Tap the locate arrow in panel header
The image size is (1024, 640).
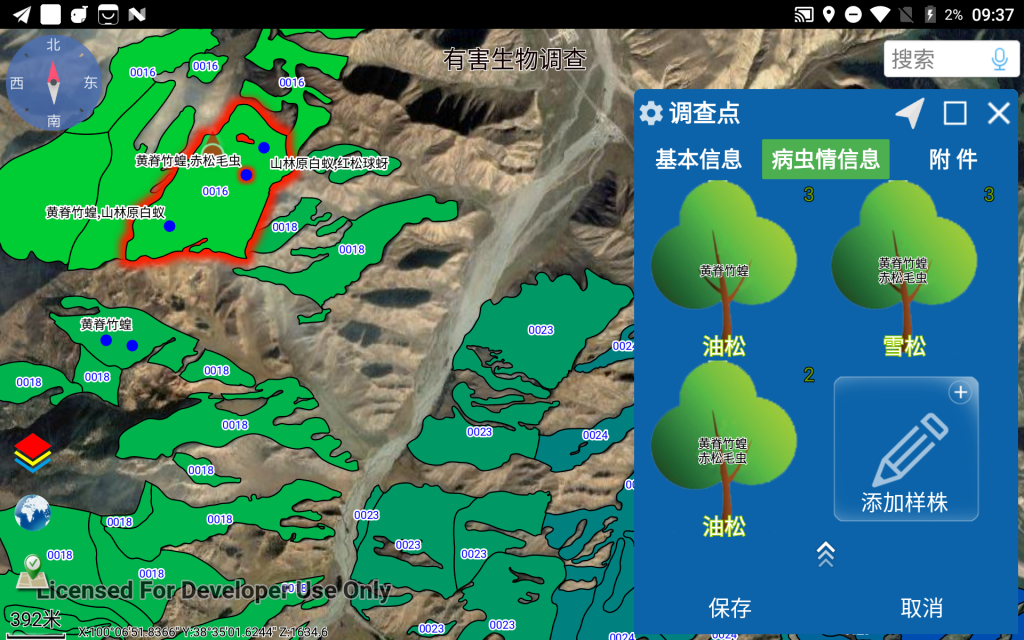[x=909, y=113]
